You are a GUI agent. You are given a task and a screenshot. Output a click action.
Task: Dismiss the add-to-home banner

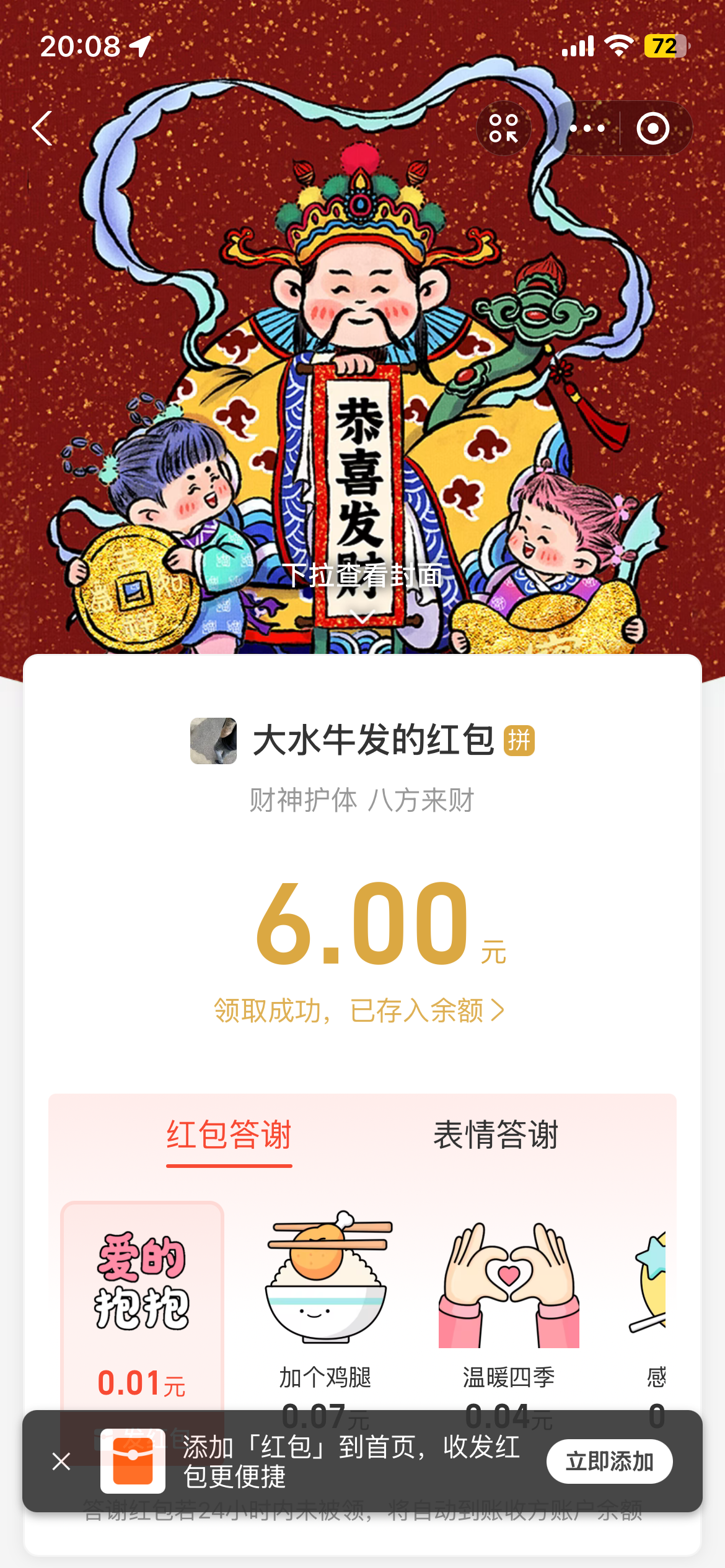(x=61, y=1461)
